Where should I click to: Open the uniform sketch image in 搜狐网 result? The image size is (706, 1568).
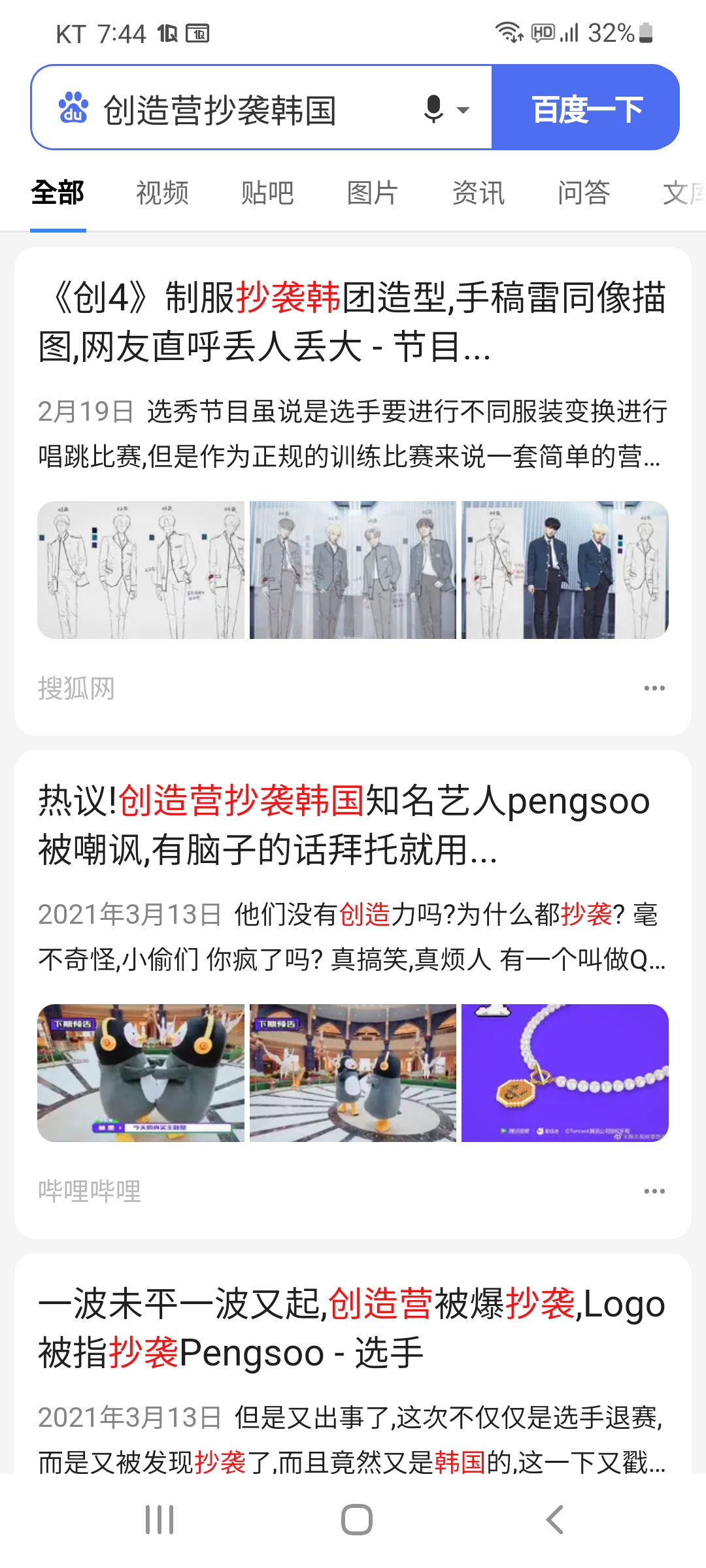[x=141, y=570]
